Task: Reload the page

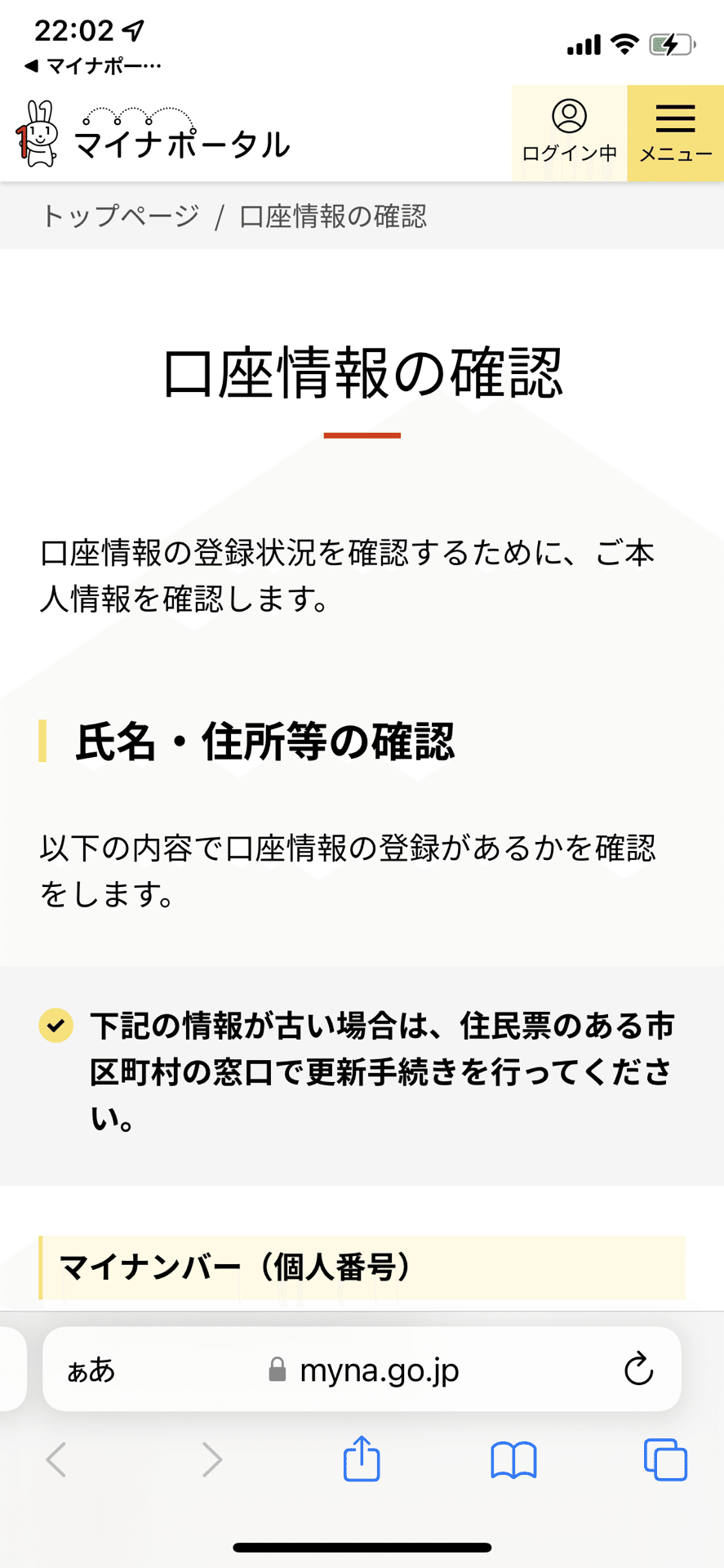Action: [638, 1370]
